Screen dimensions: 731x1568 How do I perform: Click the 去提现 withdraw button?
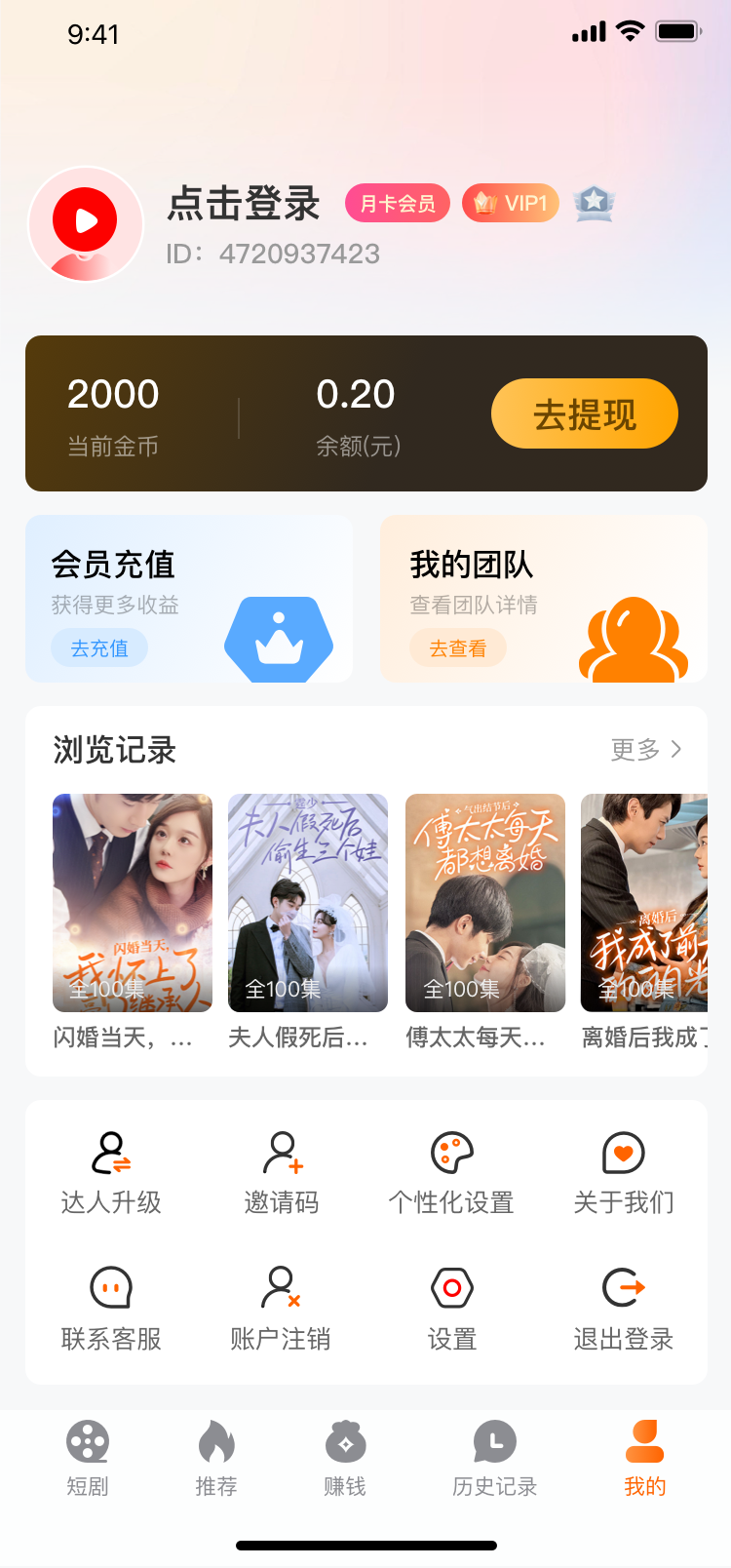tap(584, 413)
